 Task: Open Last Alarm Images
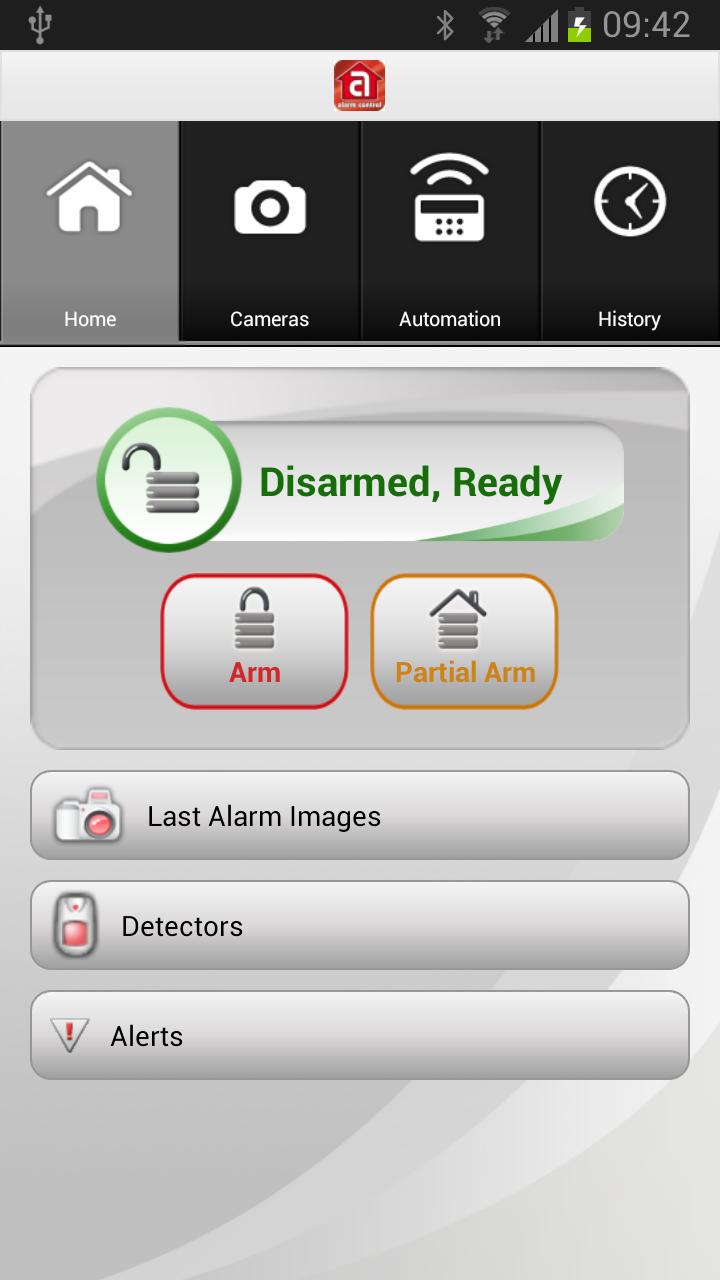[x=360, y=816]
